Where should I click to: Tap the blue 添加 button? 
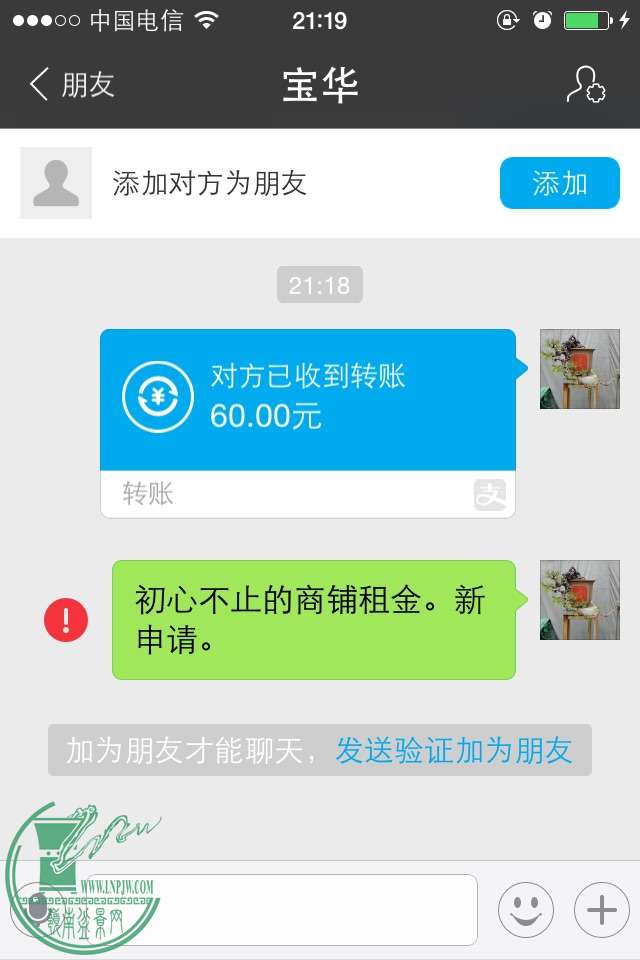coord(559,183)
